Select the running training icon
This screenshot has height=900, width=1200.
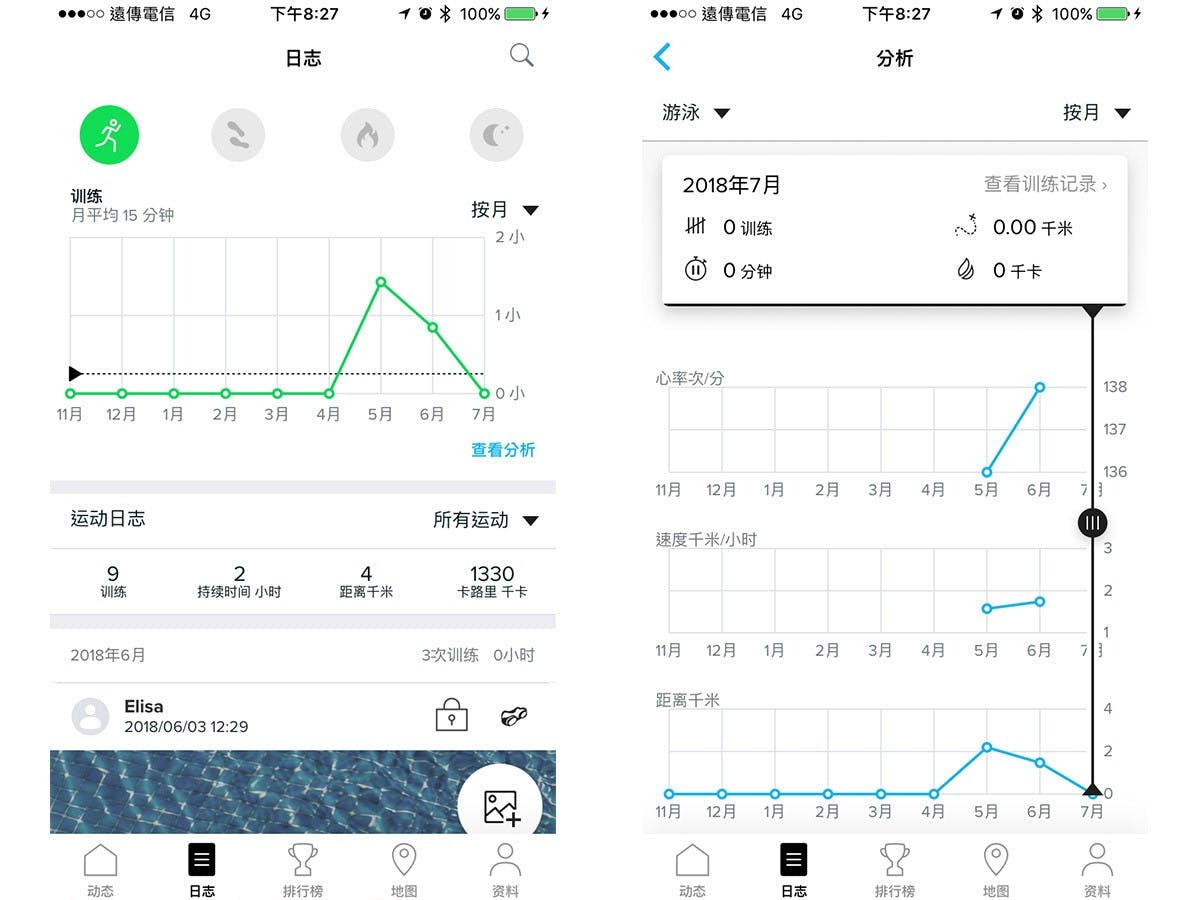pyautogui.click(x=109, y=134)
